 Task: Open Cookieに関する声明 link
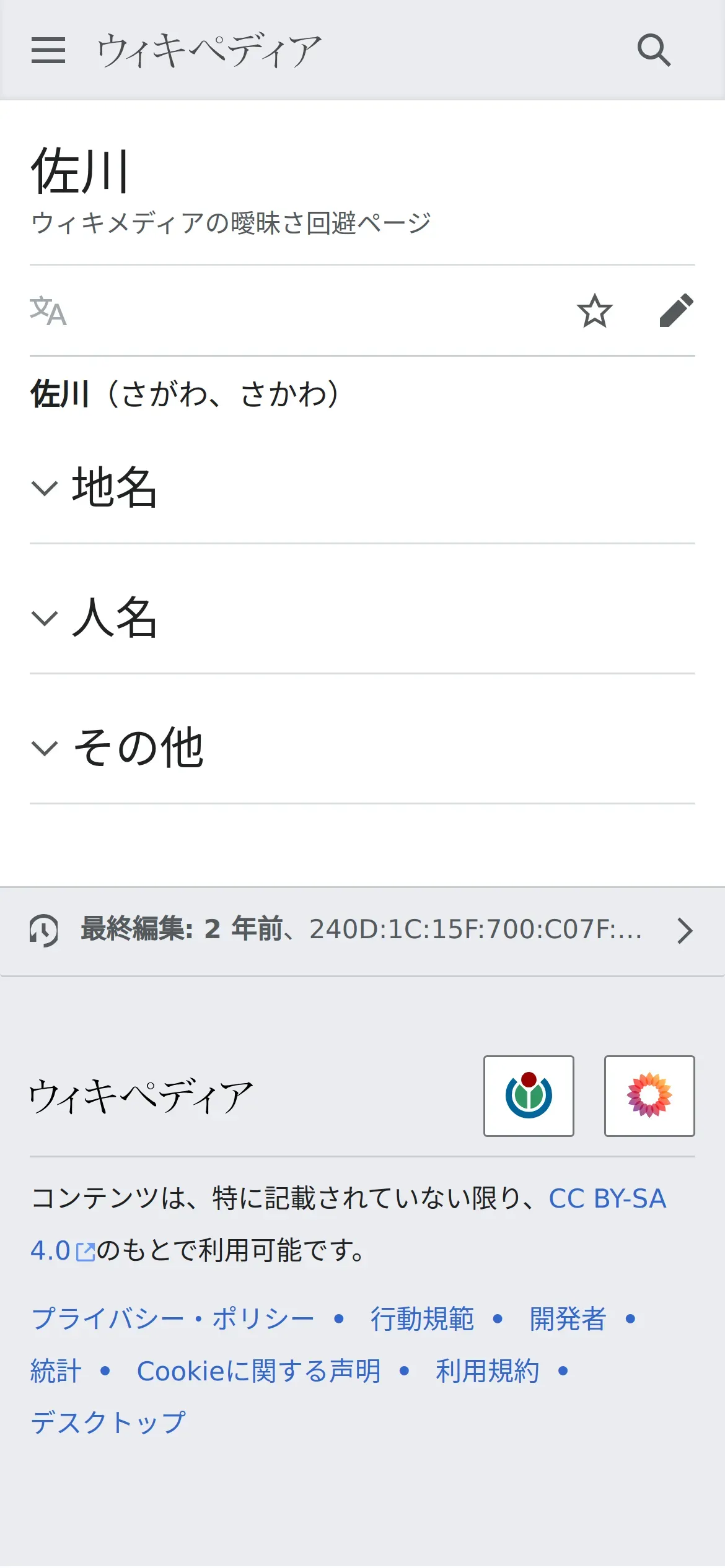coord(259,1370)
